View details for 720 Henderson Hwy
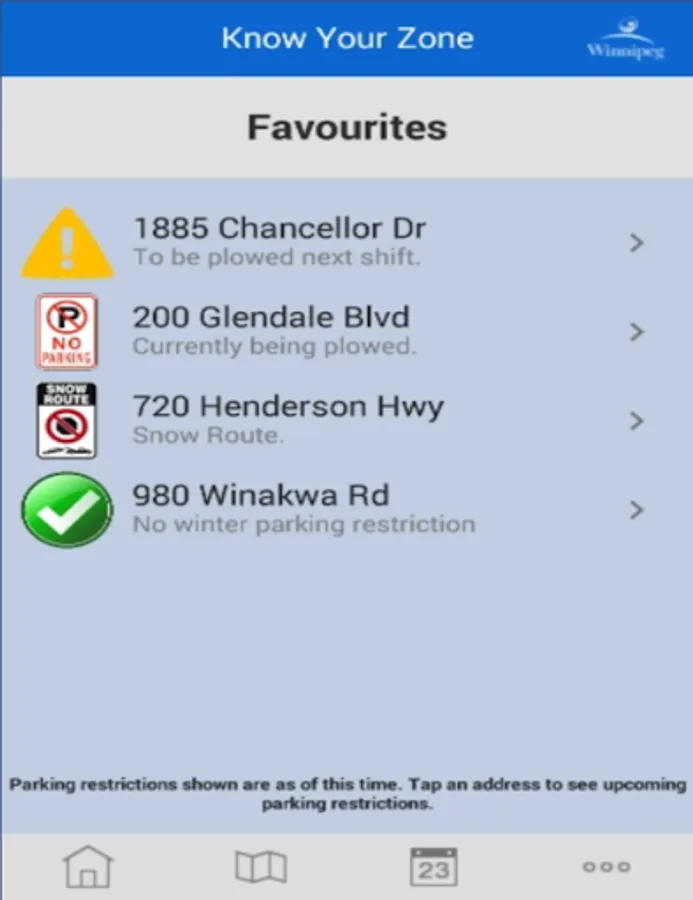 (x=346, y=421)
